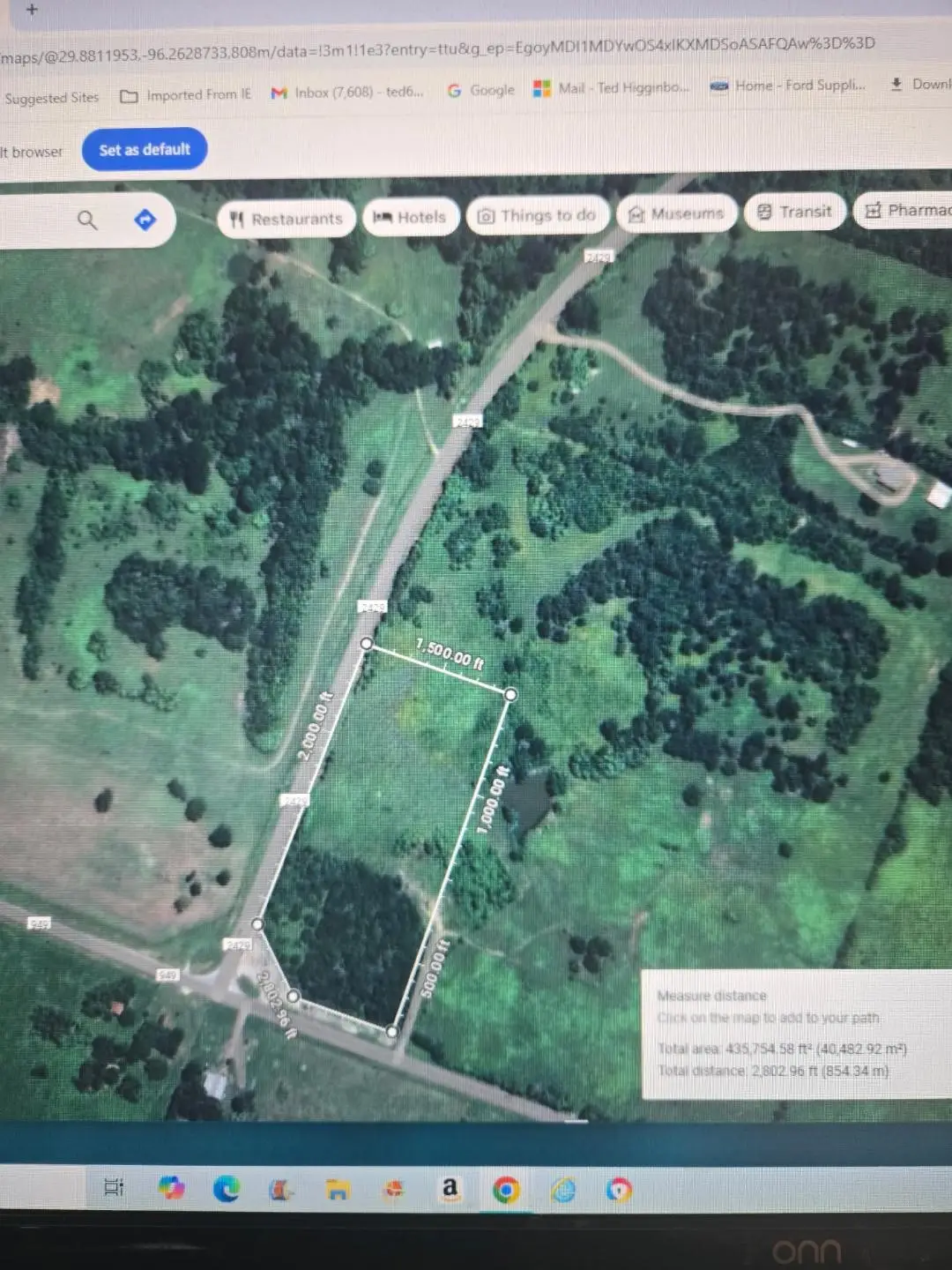Screen dimensions: 952x1270
Task: Open a new browser tab
Action: 32,10
